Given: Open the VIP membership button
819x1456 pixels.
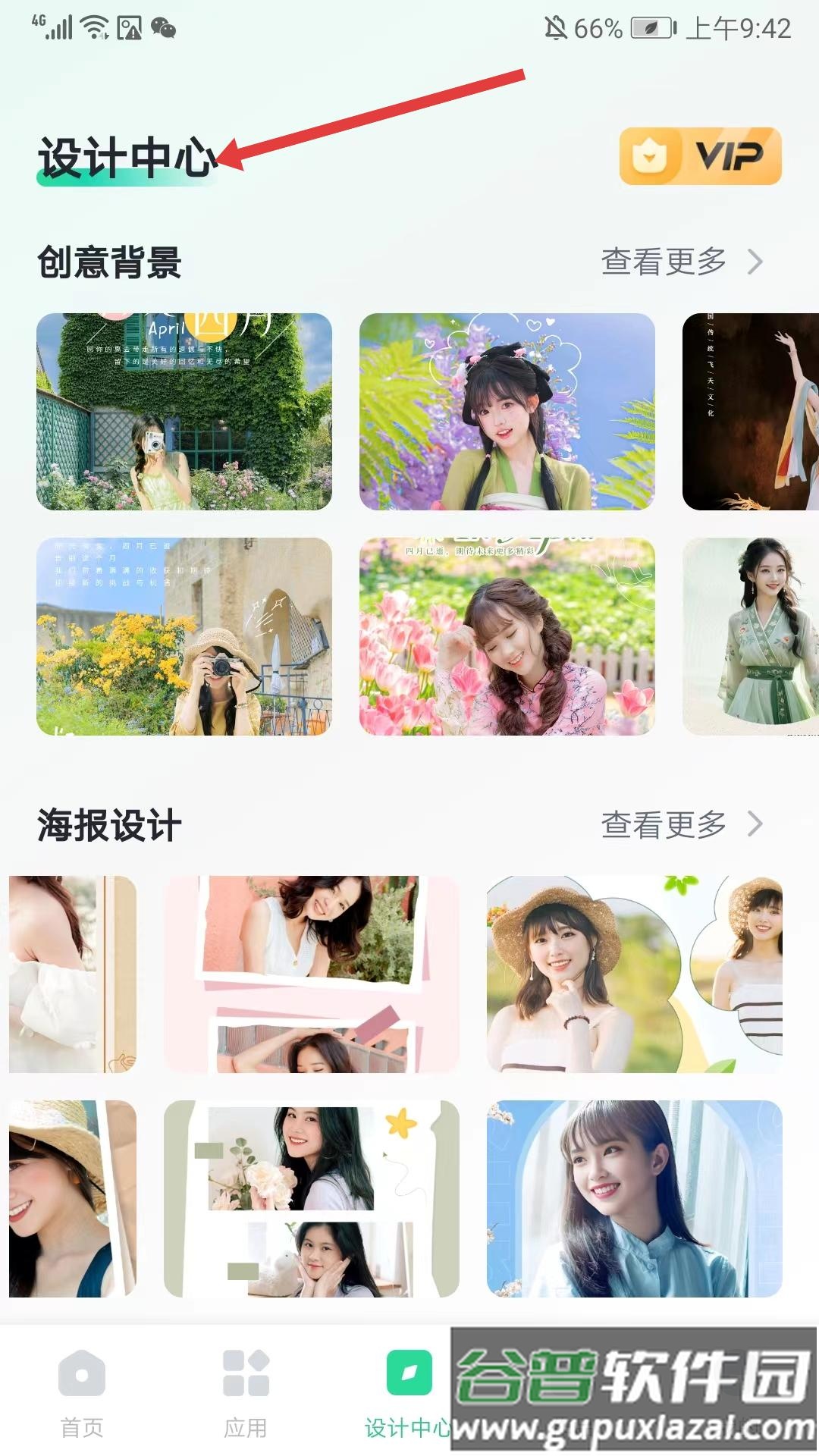Looking at the screenshot, I should tap(700, 156).
